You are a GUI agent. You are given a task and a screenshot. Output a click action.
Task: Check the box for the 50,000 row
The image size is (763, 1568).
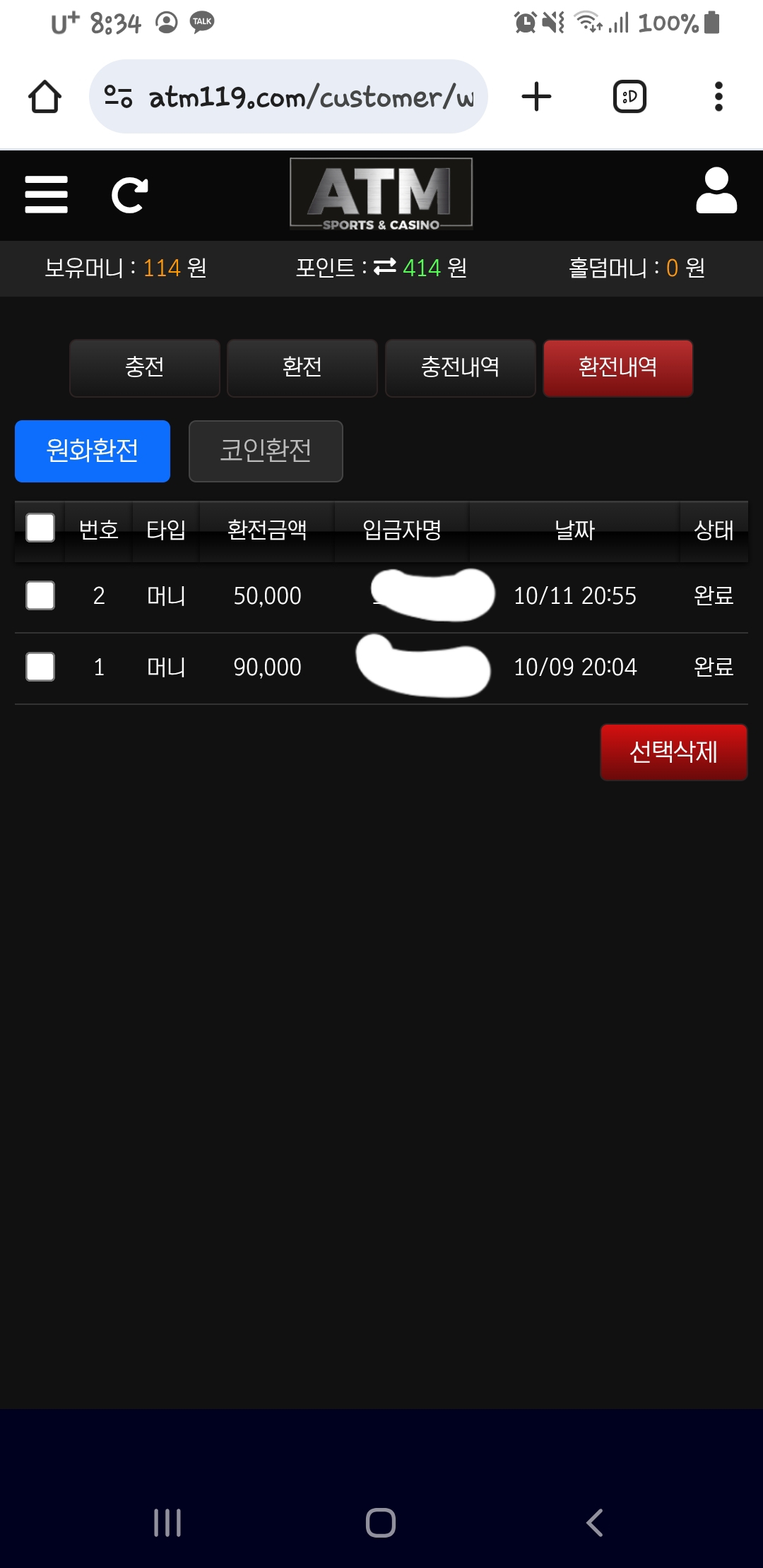point(40,595)
